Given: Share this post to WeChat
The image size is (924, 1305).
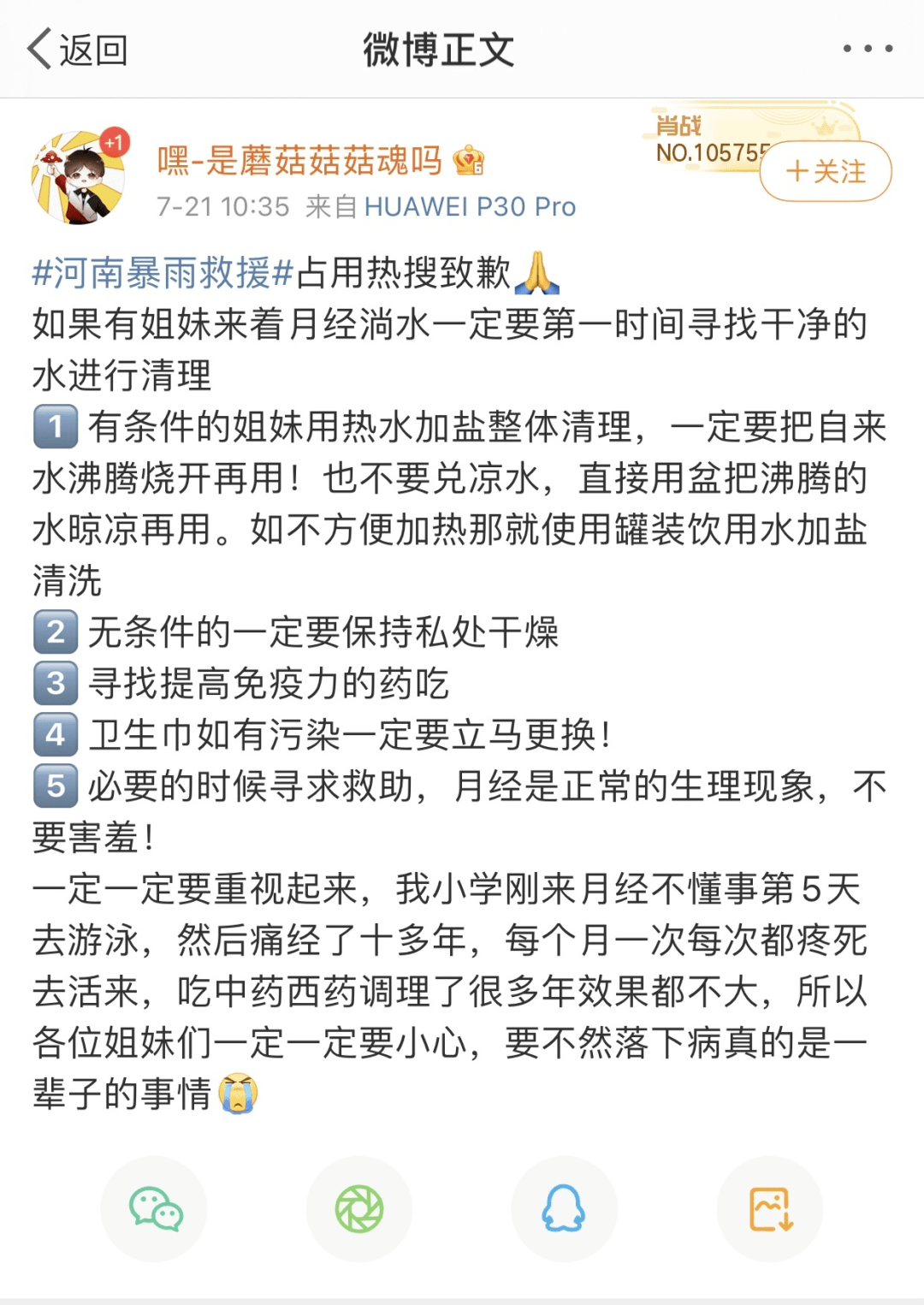Looking at the screenshot, I should click(155, 1209).
